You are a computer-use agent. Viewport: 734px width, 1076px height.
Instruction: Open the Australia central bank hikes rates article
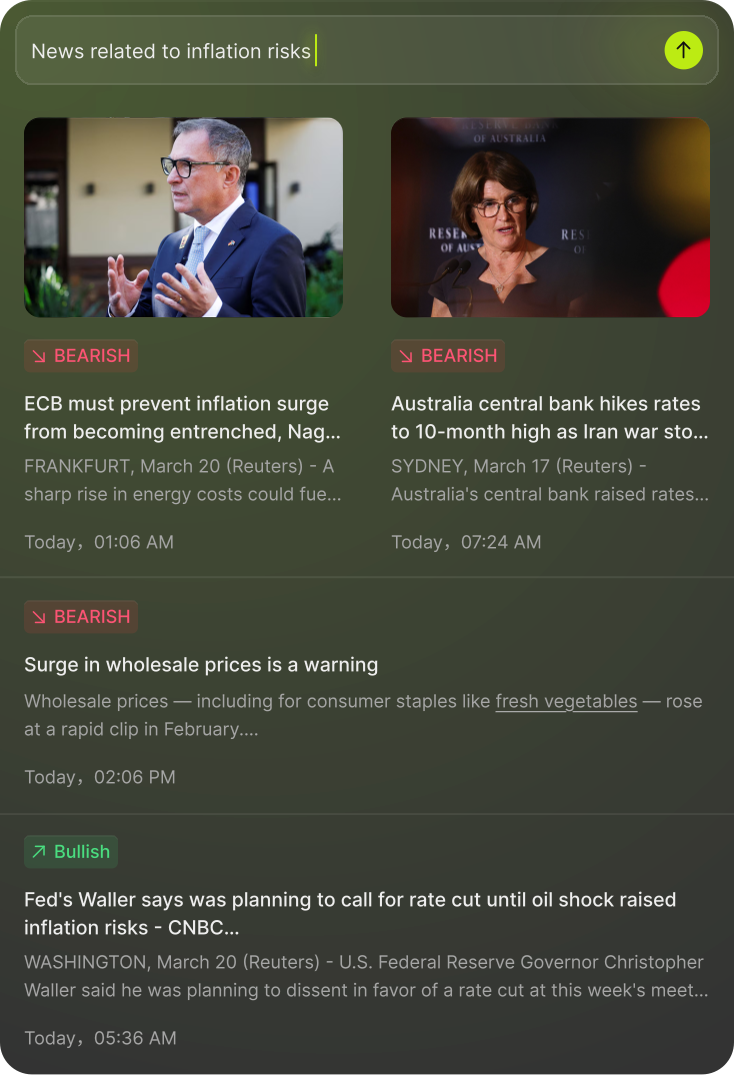click(x=549, y=418)
